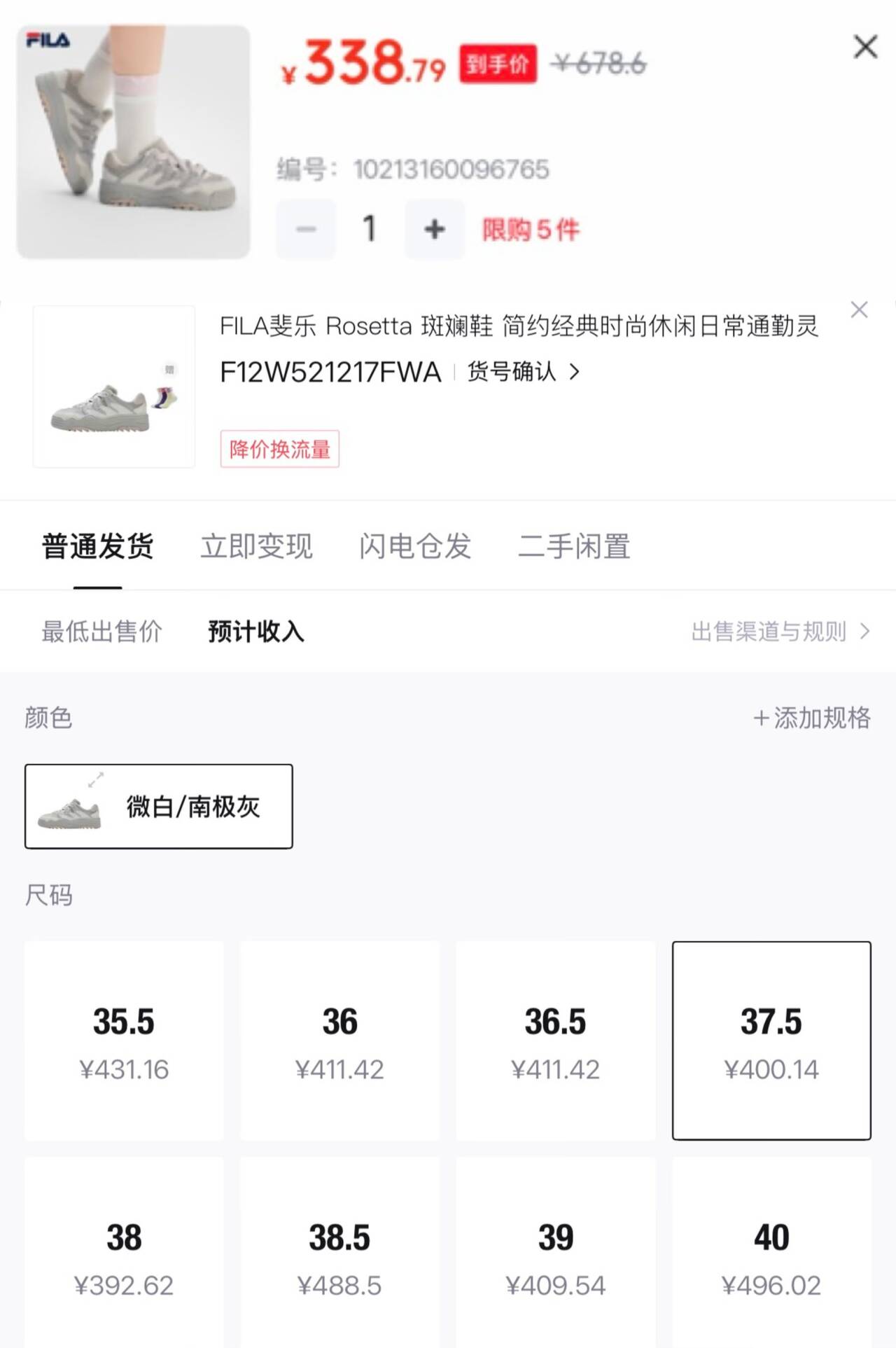Decrease quantity with the minus button

pyautogui.click(x=306, y=229)
